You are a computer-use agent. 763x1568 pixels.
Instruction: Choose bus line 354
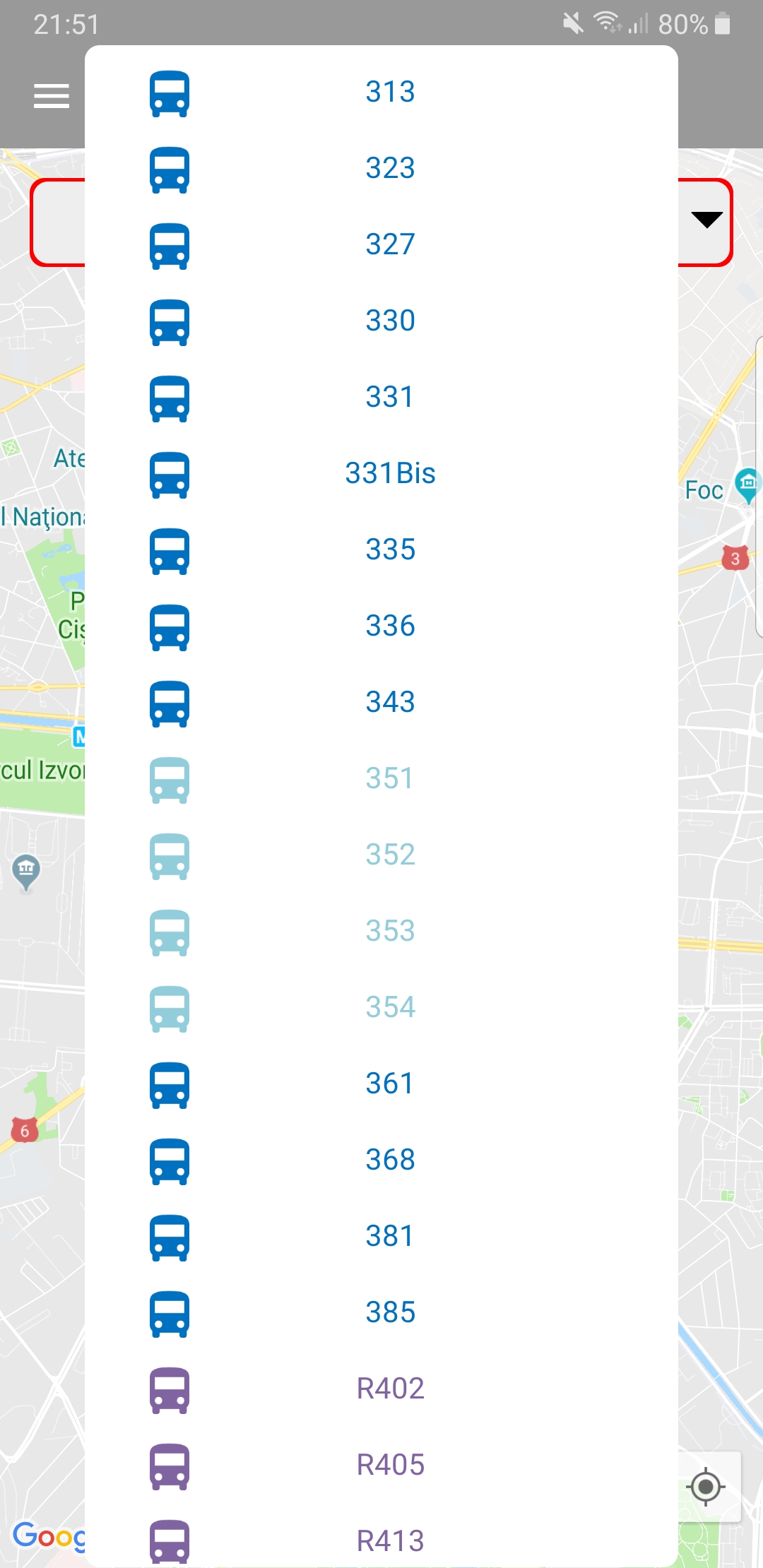tap(389, 1007)
